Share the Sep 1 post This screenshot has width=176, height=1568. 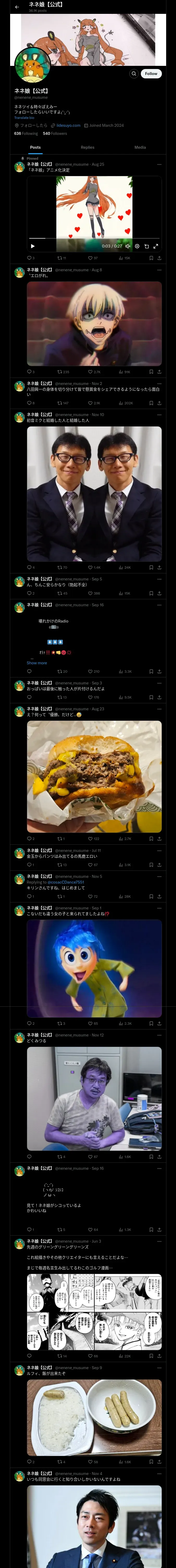[159, 1023]
